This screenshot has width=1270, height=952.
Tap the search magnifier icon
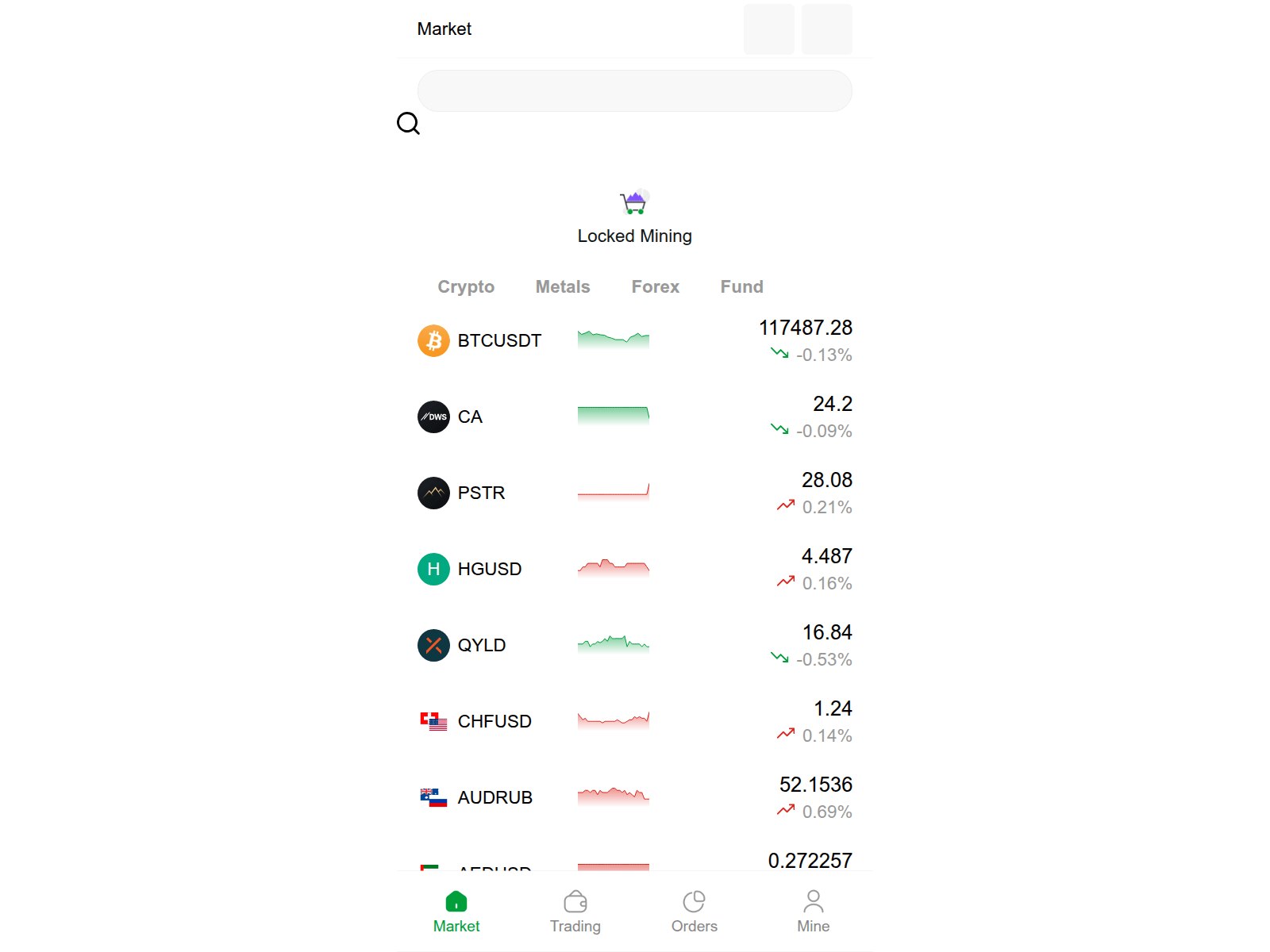[x=408, y=123]
